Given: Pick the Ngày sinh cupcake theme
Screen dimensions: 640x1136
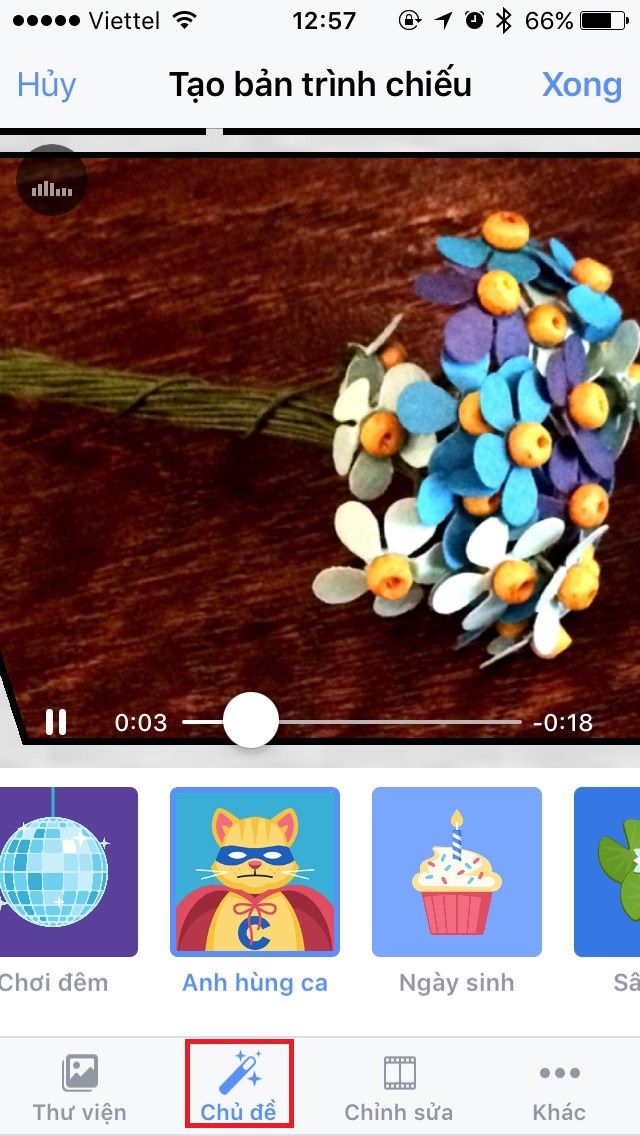Looking at the screenshot, I should click(457, 872).
